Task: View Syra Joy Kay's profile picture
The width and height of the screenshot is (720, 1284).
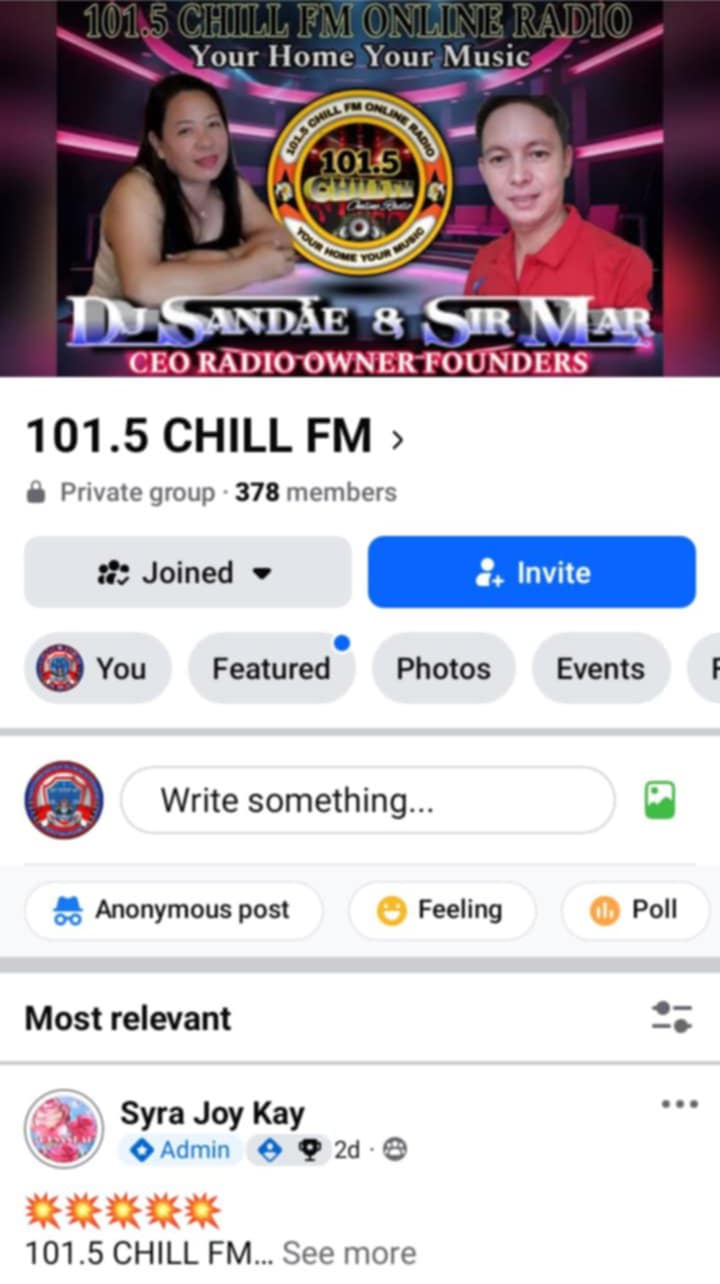Action: pos(64,1129)
